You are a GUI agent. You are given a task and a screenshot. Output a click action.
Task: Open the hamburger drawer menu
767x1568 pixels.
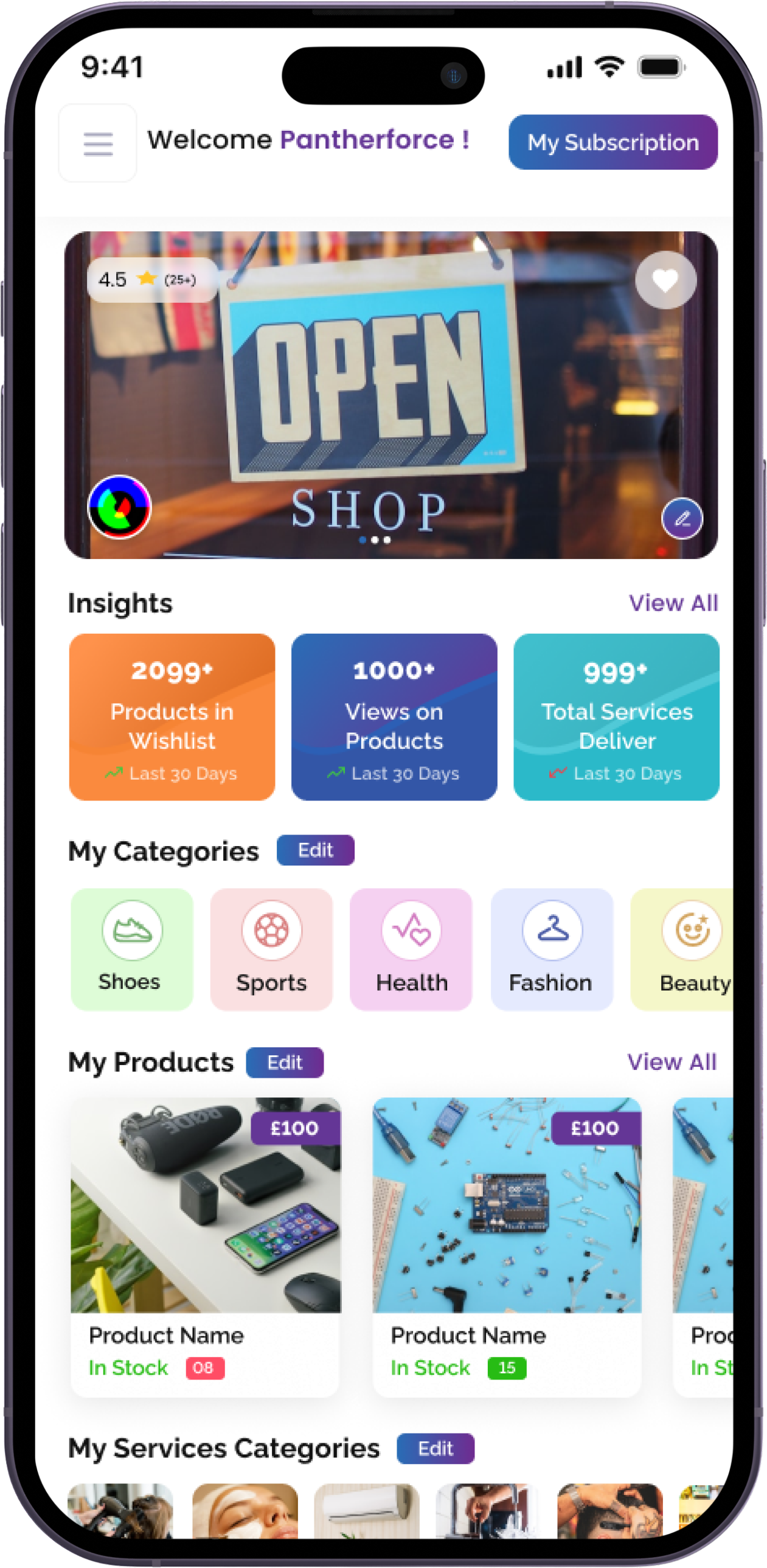[97, 144]
